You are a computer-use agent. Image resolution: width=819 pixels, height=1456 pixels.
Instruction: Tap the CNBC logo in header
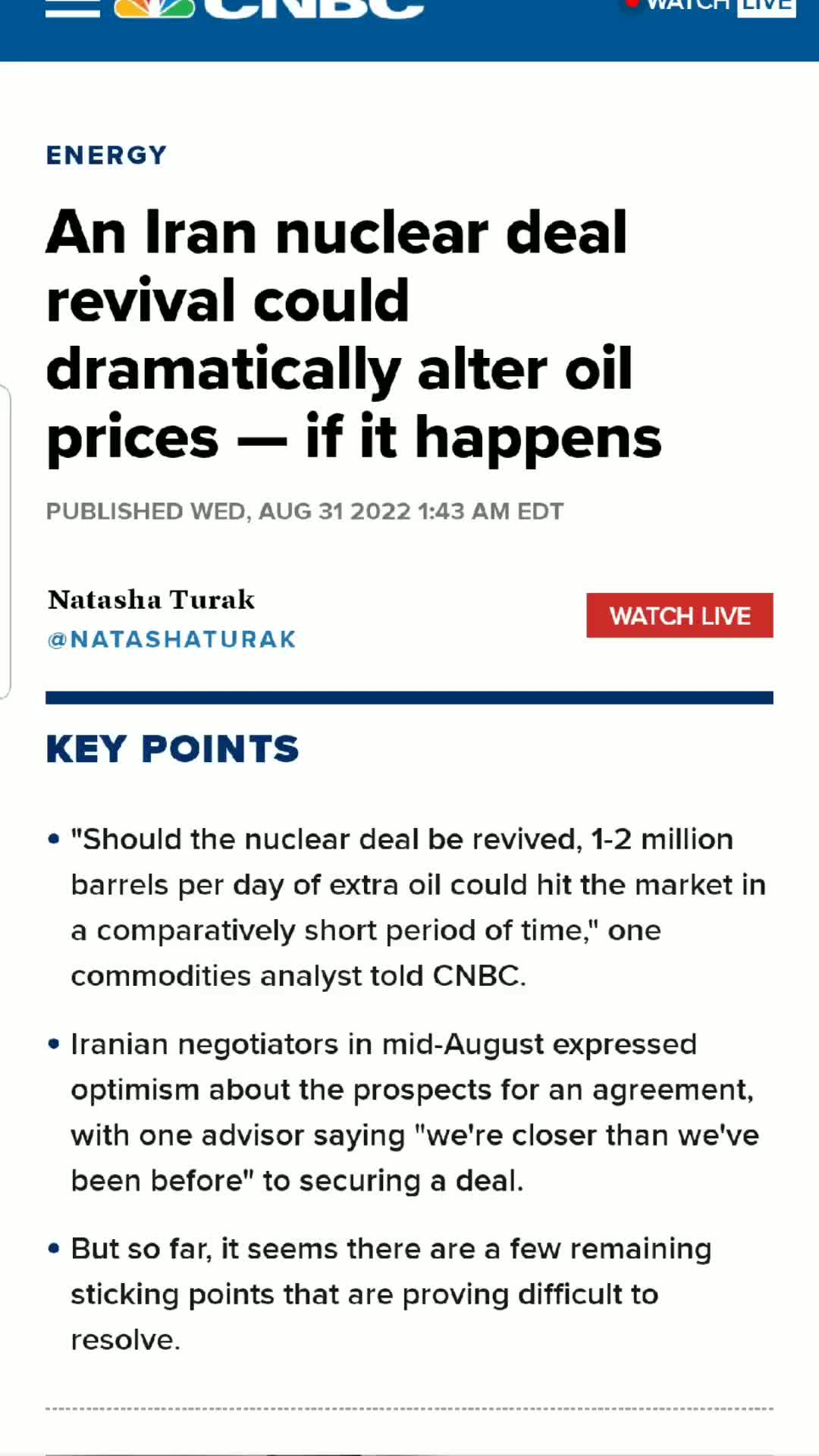pyautogui.click(x=269, y=8)
